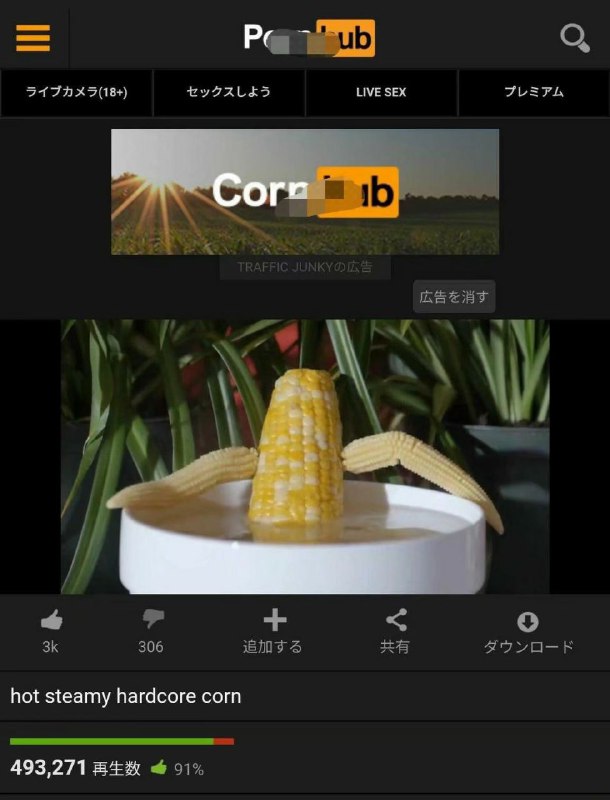Share the video via 共有

pyautogui.click(x=395, y=631)
